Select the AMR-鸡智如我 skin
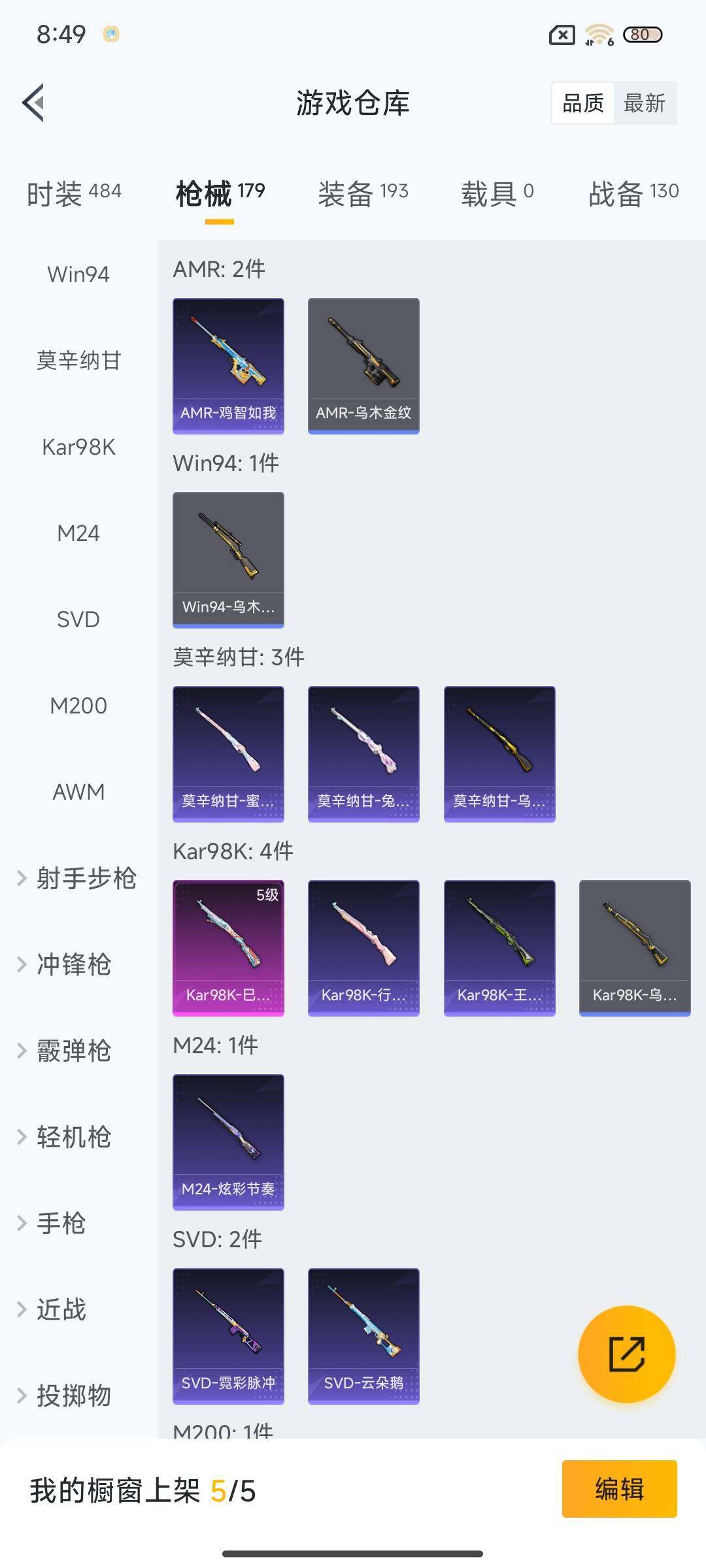Image resolution: width=706 pixels, height=1568 pixels. (x=228, y=366)
